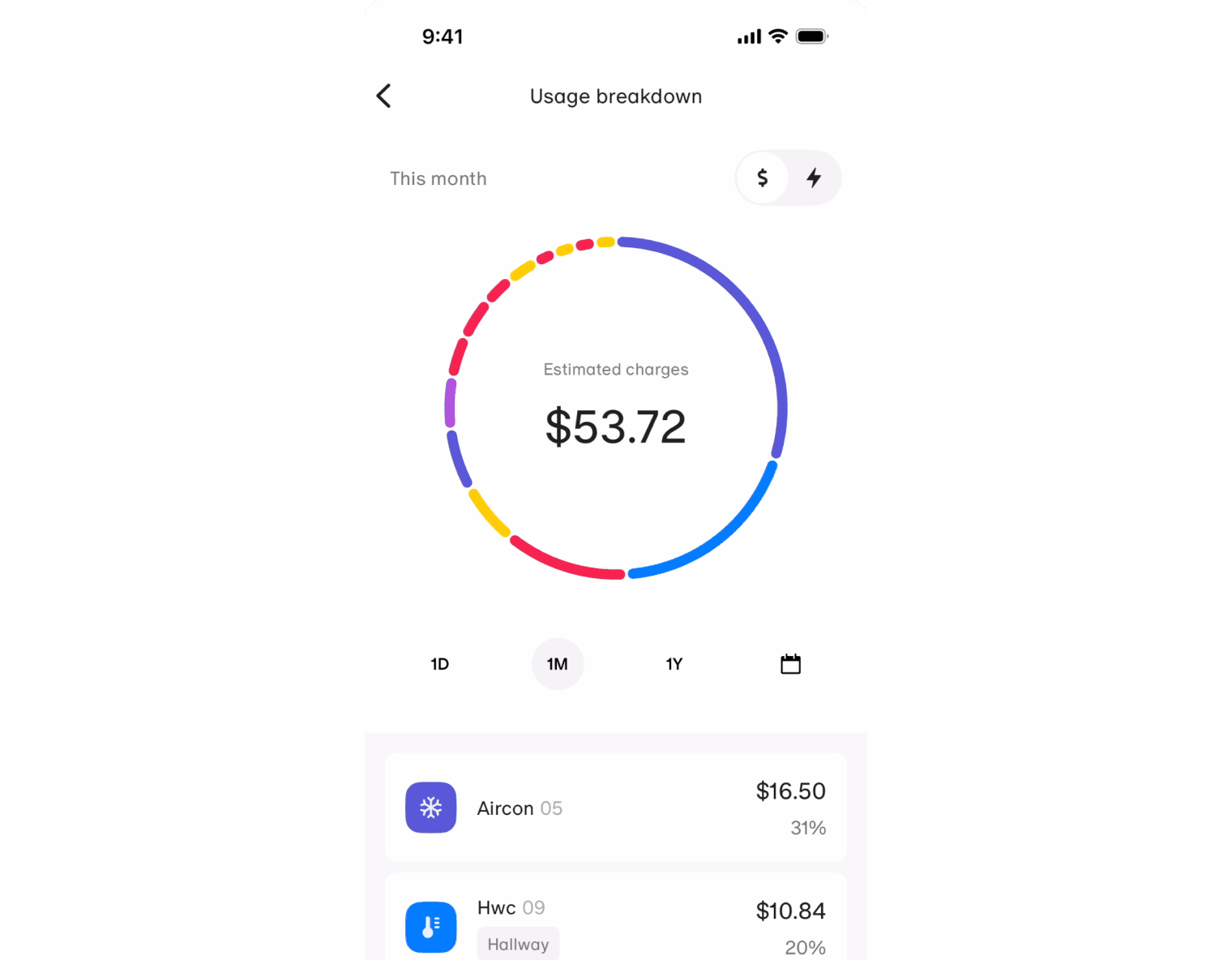Select the 1D time range

(439, 664)
